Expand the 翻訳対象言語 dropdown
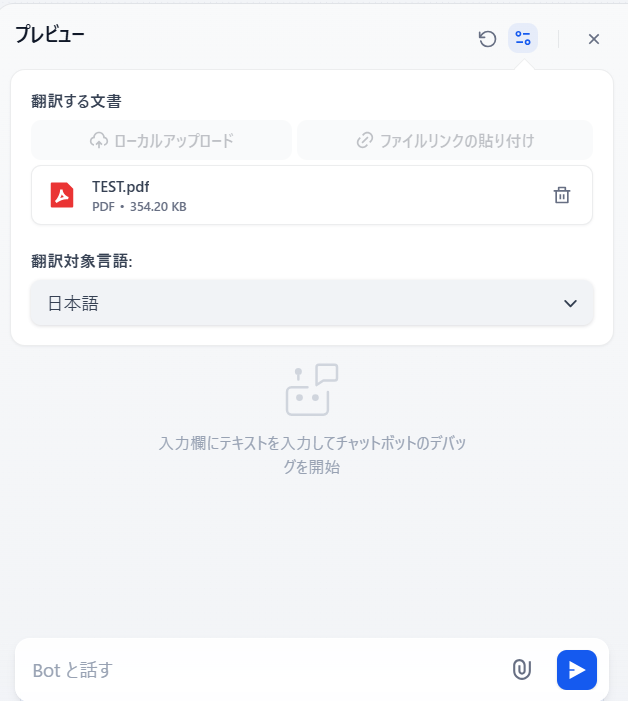This screenshot has width=628, height=701. point(312,303)
